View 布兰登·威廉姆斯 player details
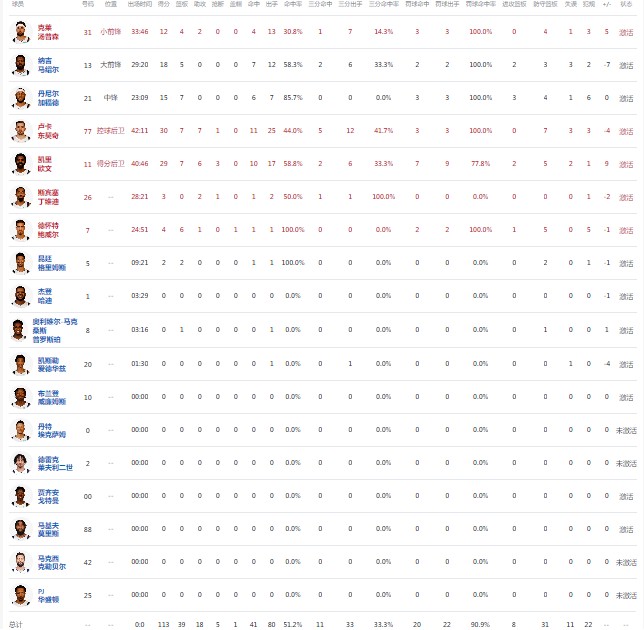 tap(50, 397)
